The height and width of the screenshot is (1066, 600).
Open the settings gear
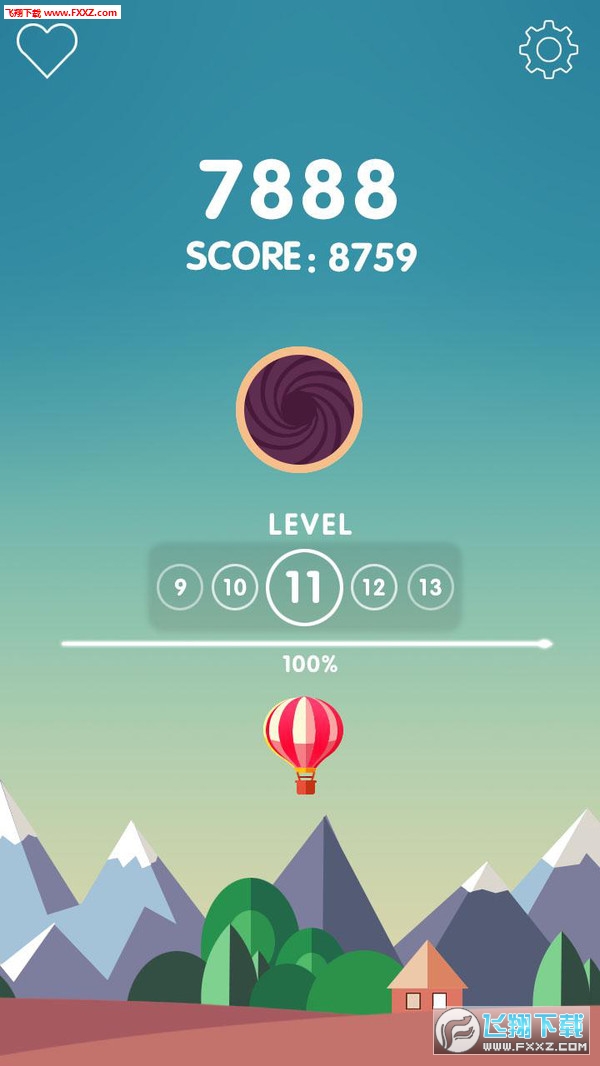tap(548, 49)
